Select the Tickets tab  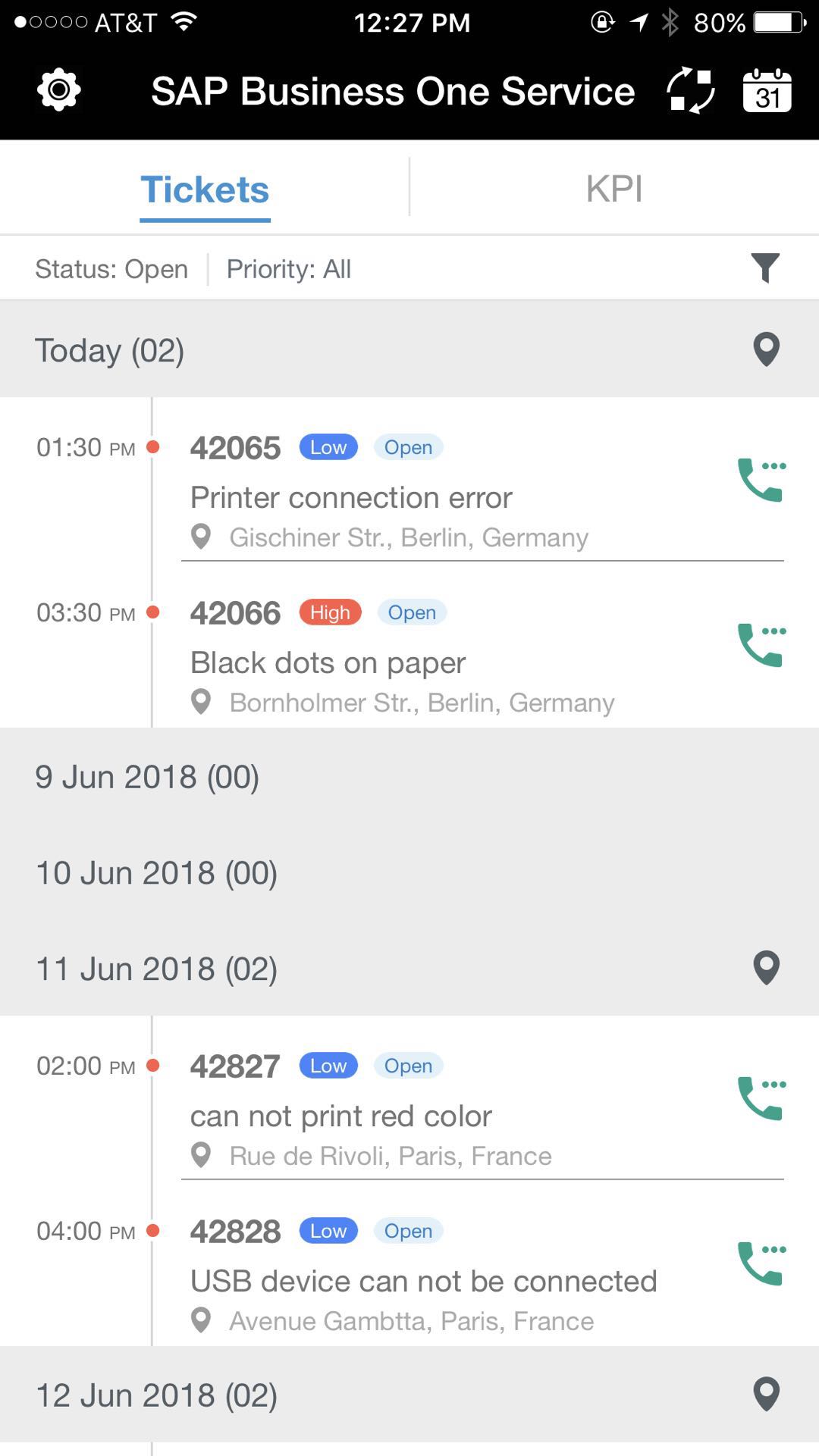205,189
